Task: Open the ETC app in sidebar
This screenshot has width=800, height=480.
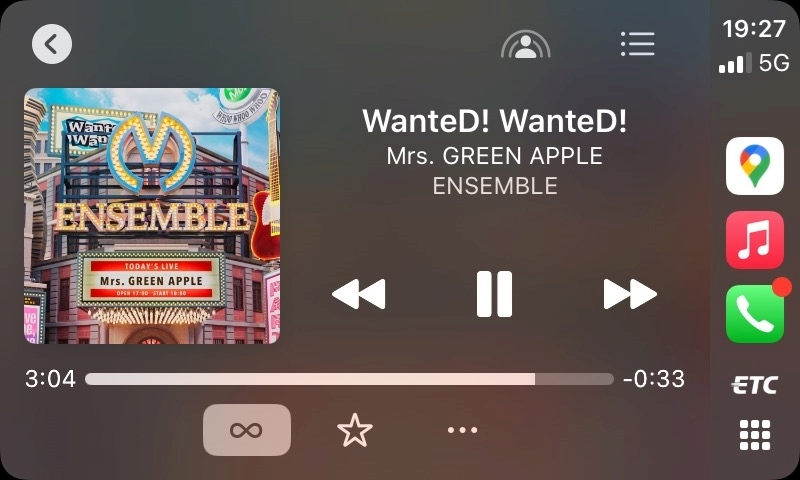Action: [x=755, y=386]
